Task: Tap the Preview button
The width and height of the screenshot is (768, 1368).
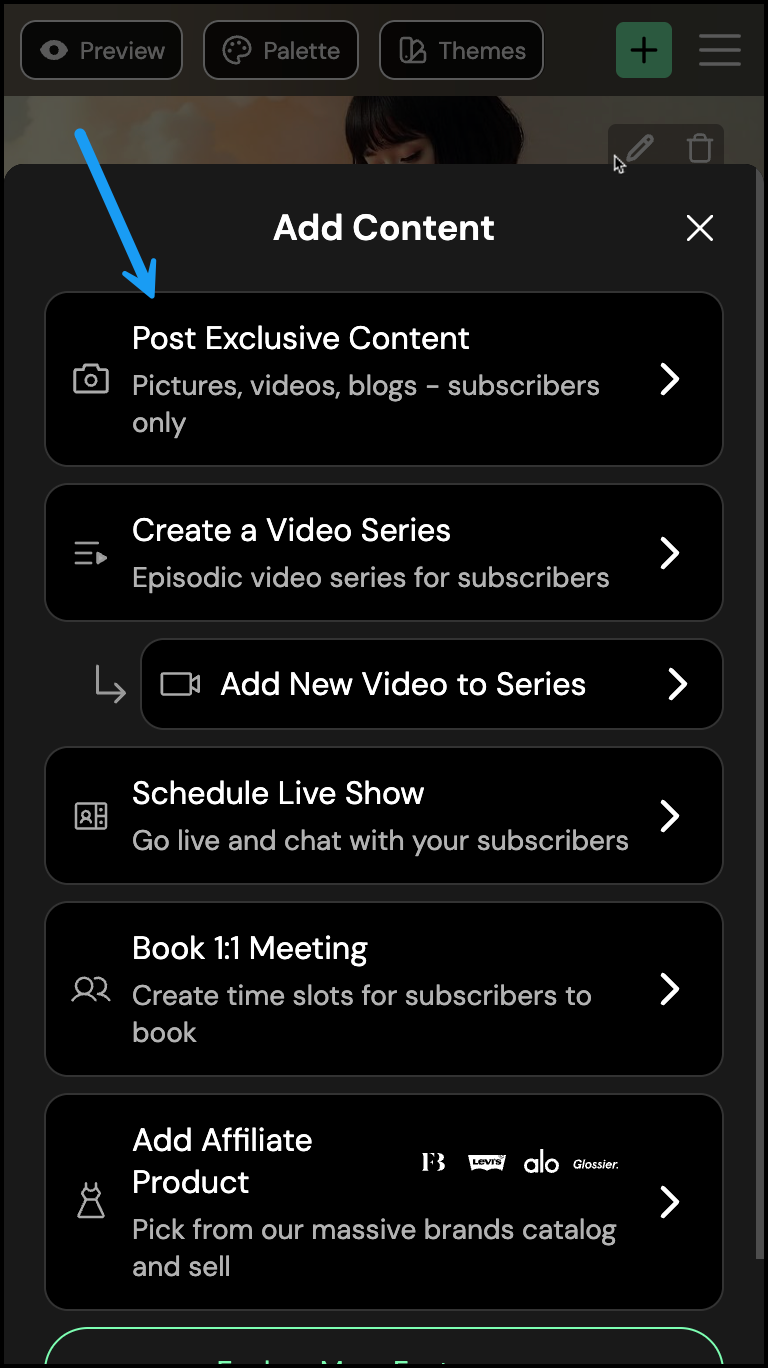Action: click(x=102, y=50)
